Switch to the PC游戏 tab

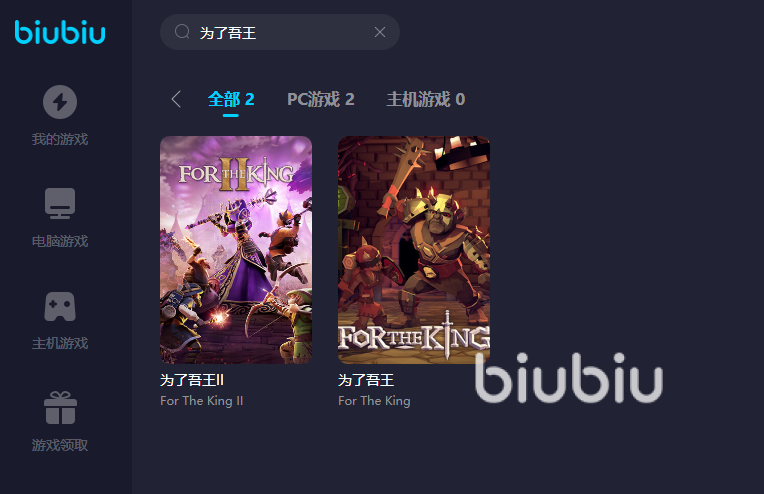(x=320, y=99)
